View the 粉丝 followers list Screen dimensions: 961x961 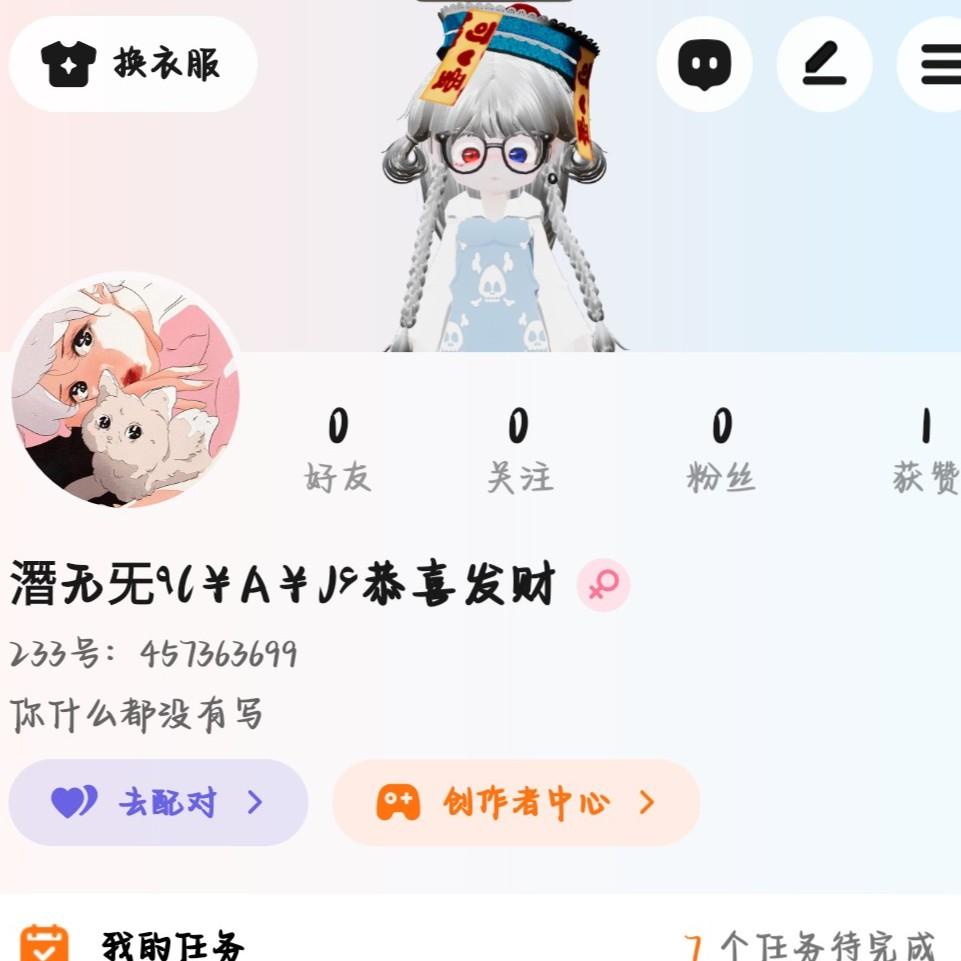[721, 450]
